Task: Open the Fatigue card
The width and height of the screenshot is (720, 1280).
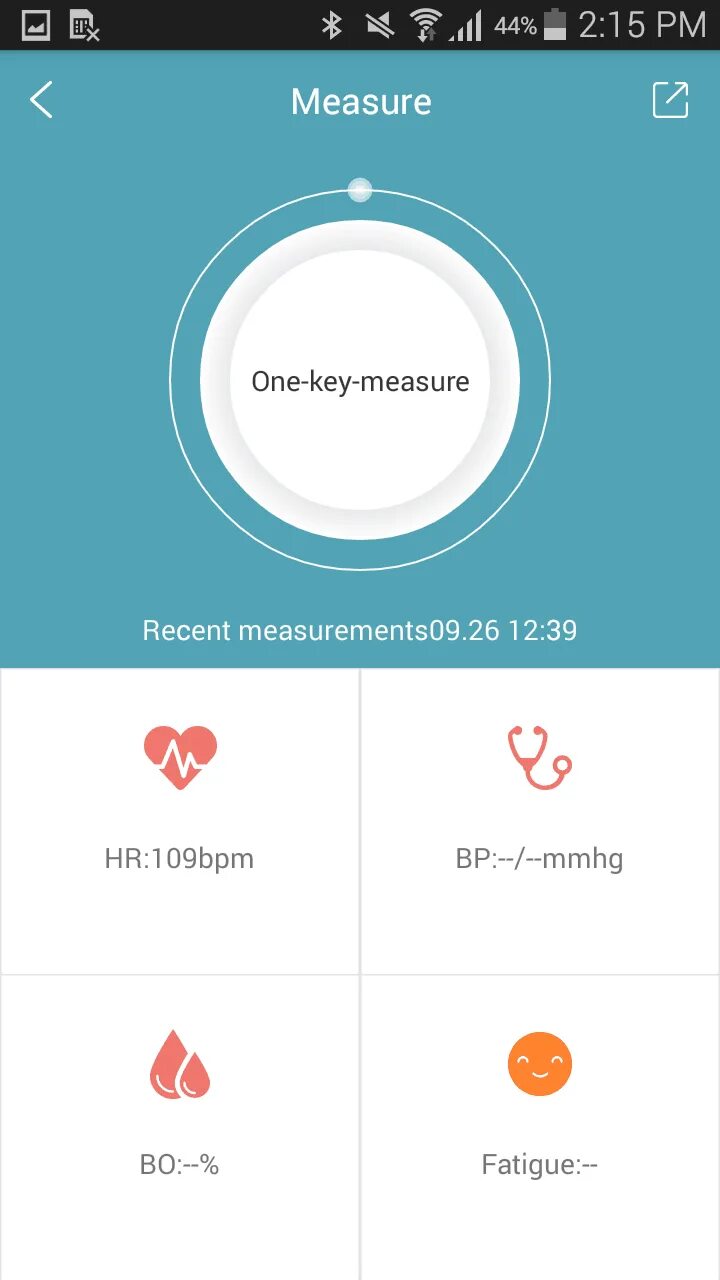Action: coord(540,1125)
